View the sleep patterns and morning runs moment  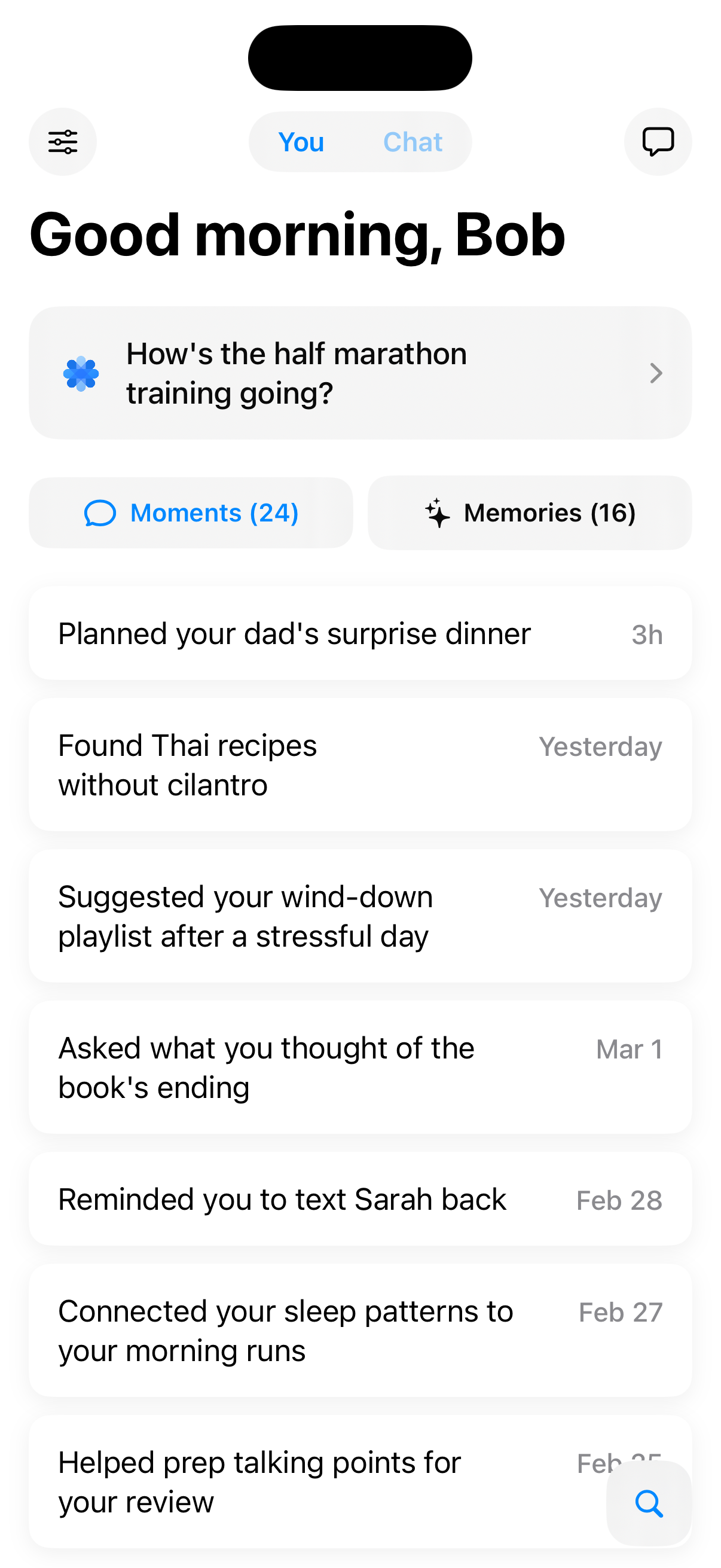[360, 1331]
